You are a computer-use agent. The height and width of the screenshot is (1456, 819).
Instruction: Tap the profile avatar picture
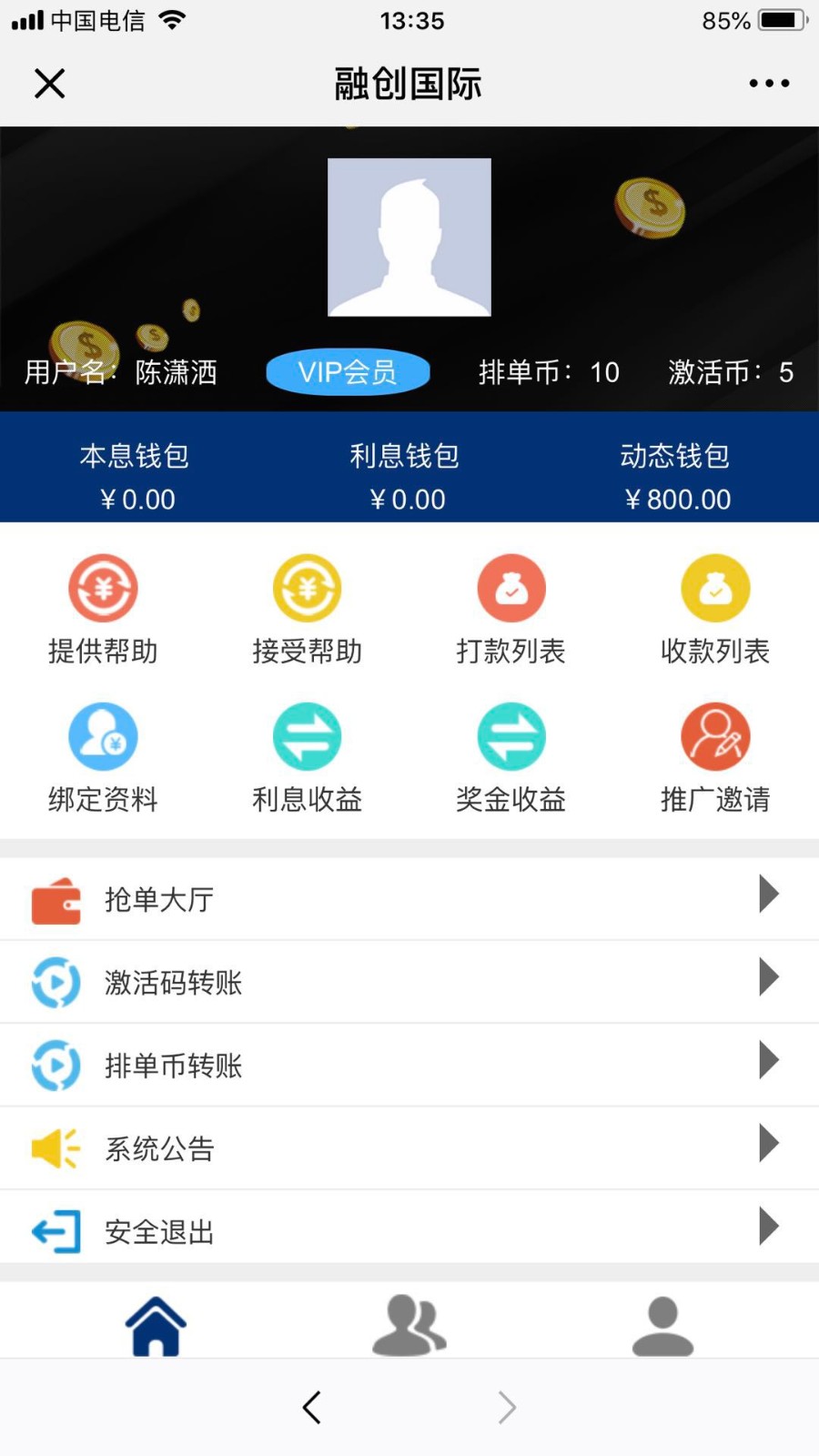(409, 238)
